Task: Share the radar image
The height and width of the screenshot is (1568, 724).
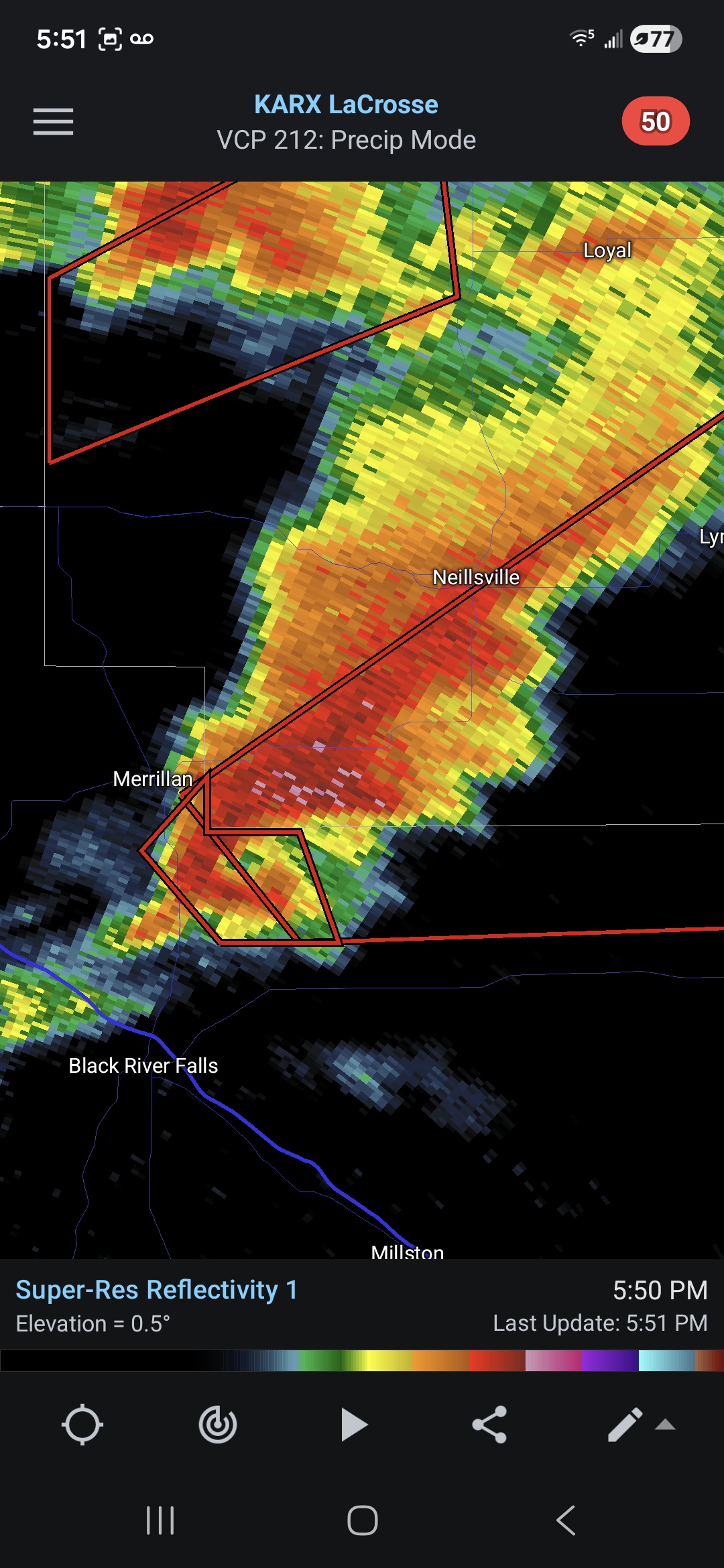Action: tap(489, 1424)
